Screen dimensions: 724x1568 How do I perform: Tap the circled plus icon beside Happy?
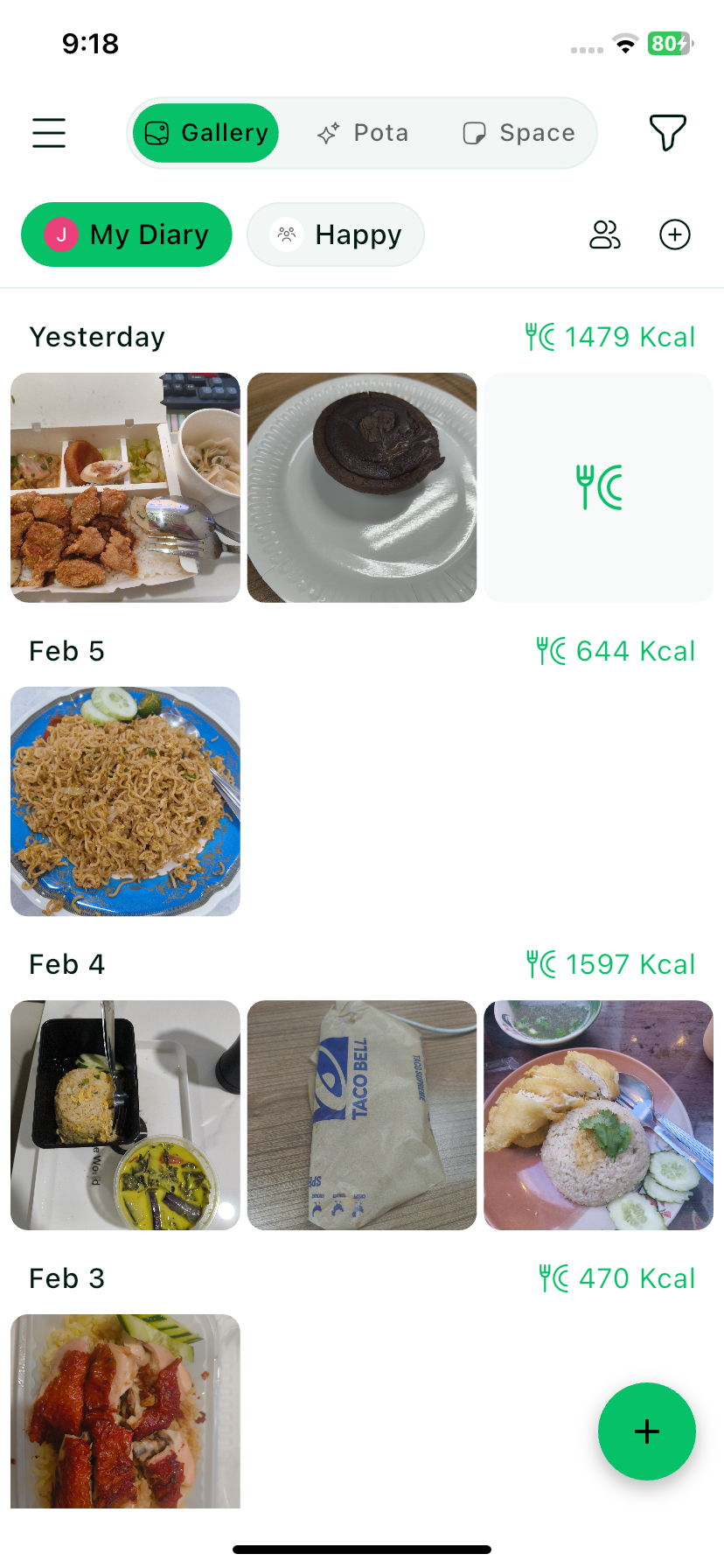click(x=675, y=234)
